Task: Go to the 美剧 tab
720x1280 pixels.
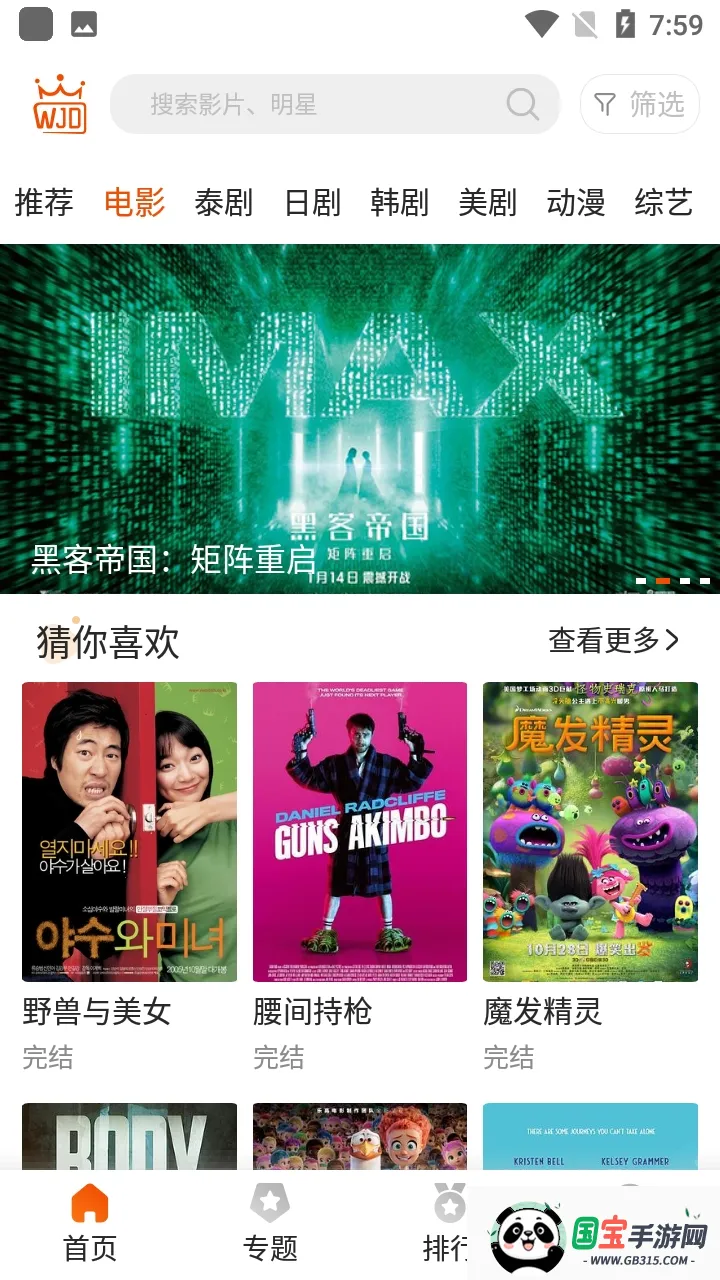Action: pos(487,202)
